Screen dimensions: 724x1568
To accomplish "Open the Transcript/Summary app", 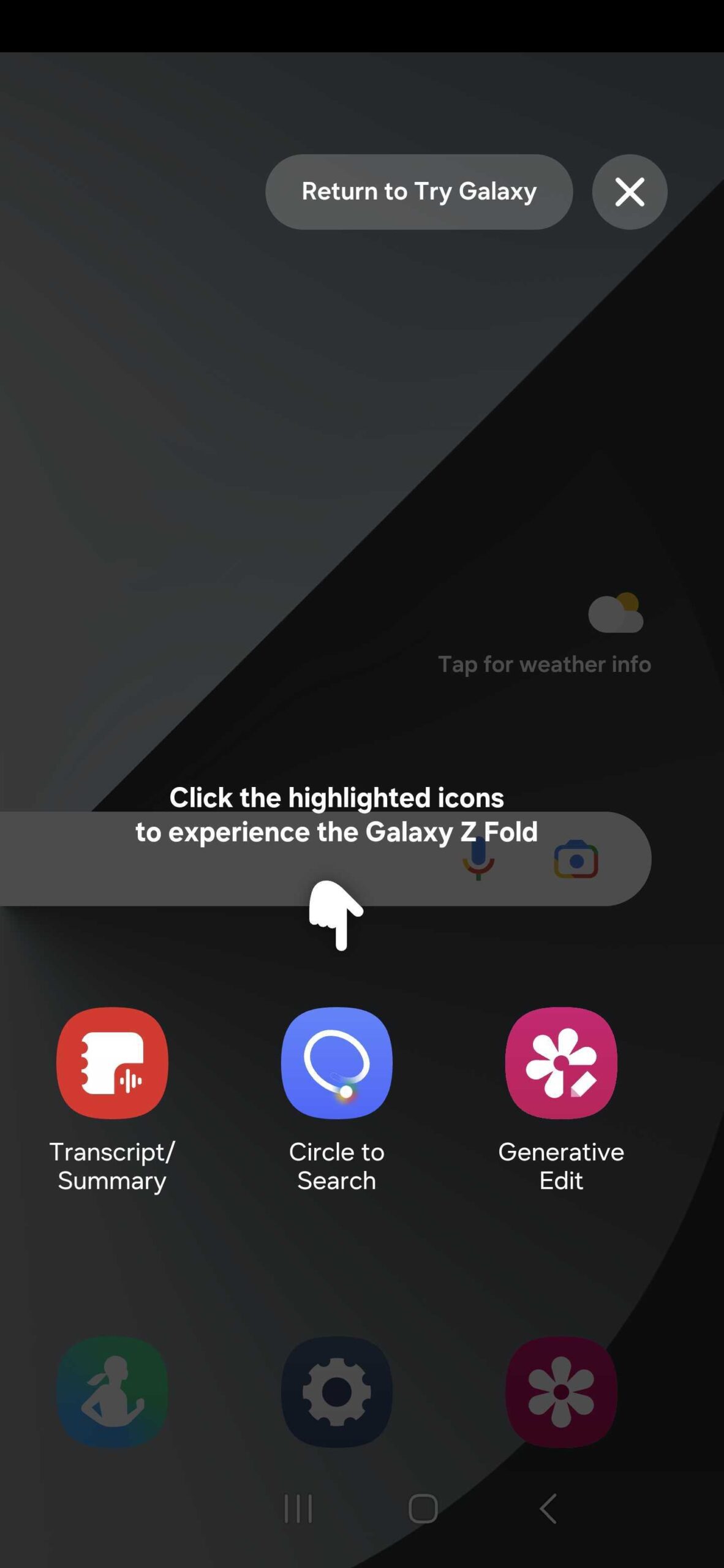I will [x=112, y=1063].
